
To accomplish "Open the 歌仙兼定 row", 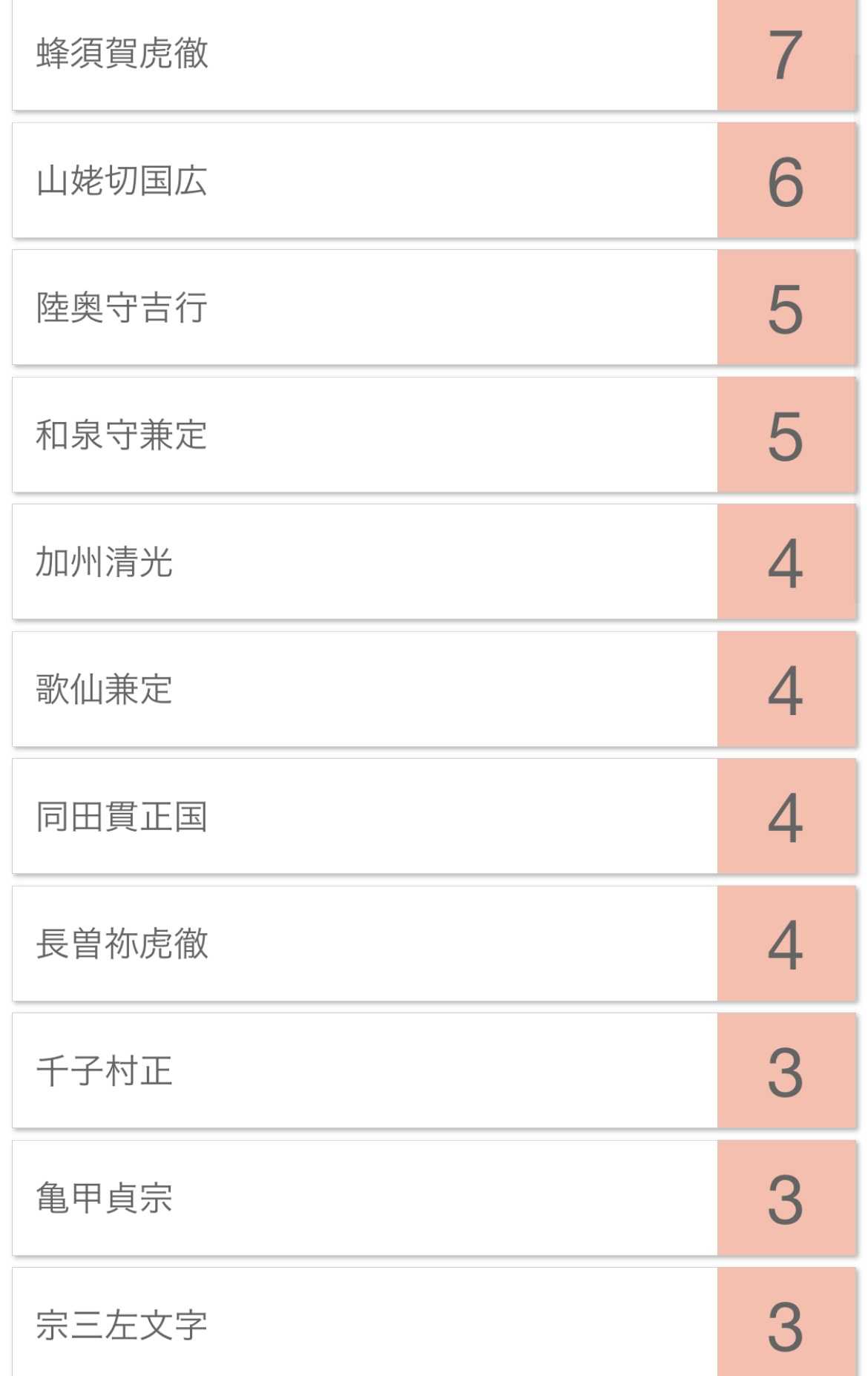I will point(364,689).
